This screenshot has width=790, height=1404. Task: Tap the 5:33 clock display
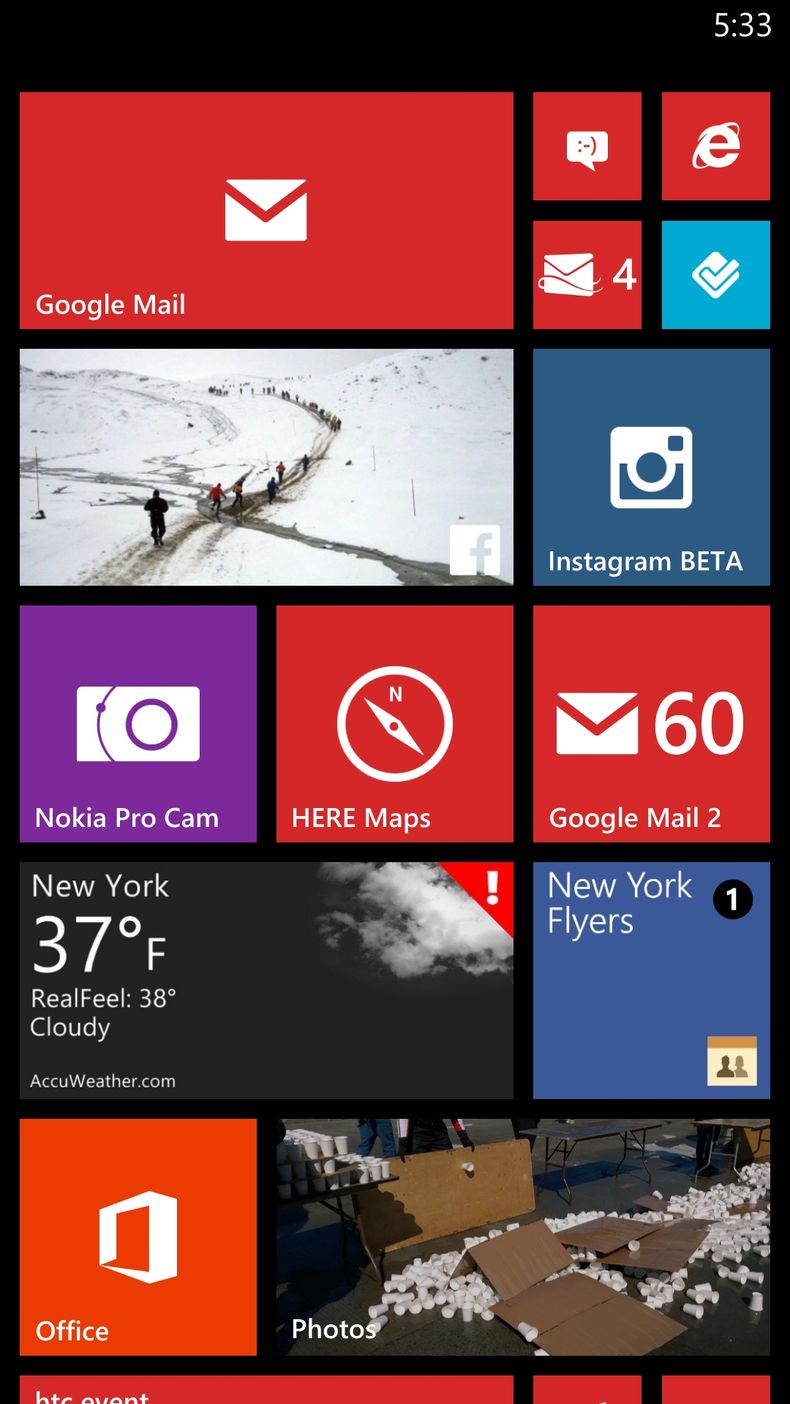(x=744, y=27)
